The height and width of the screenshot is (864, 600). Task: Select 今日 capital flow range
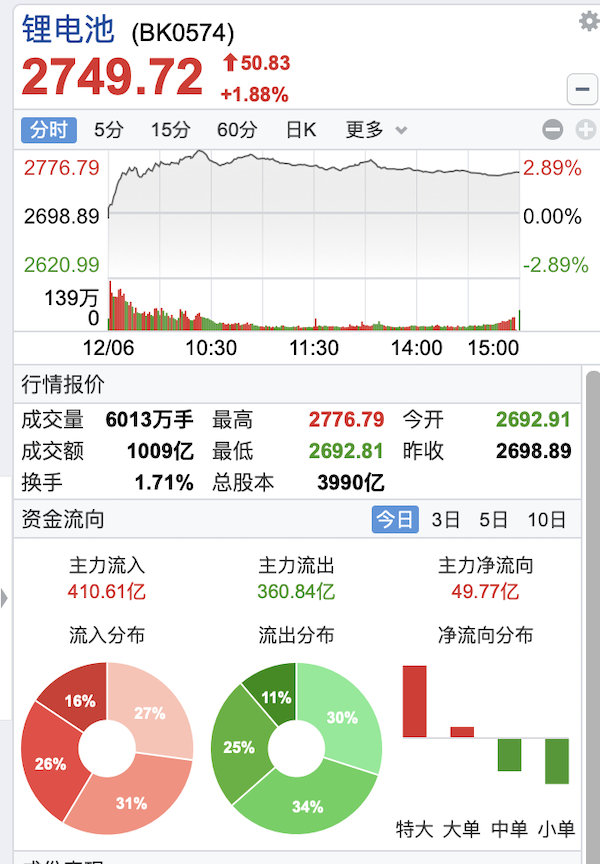(x=394, y=520)
